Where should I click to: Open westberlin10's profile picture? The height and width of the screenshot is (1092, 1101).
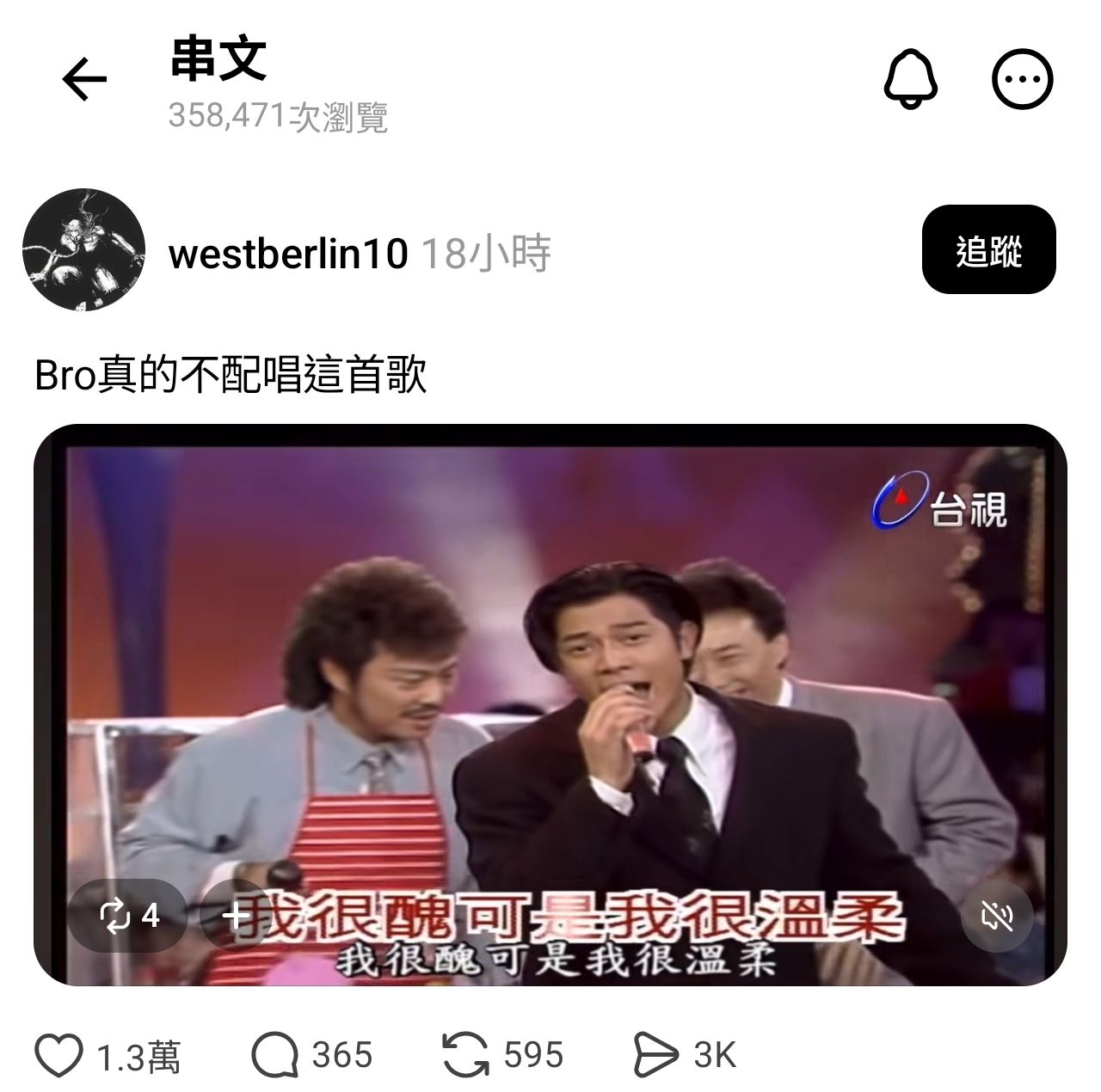tap(83, 249)
